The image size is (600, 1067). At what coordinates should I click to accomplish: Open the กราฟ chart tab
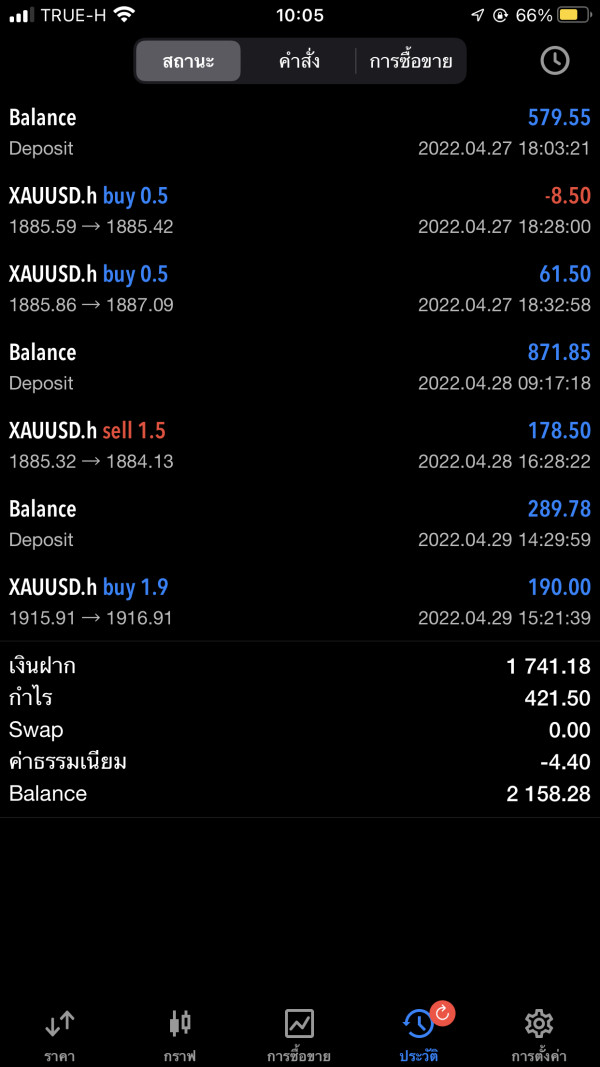point(180,1035)
